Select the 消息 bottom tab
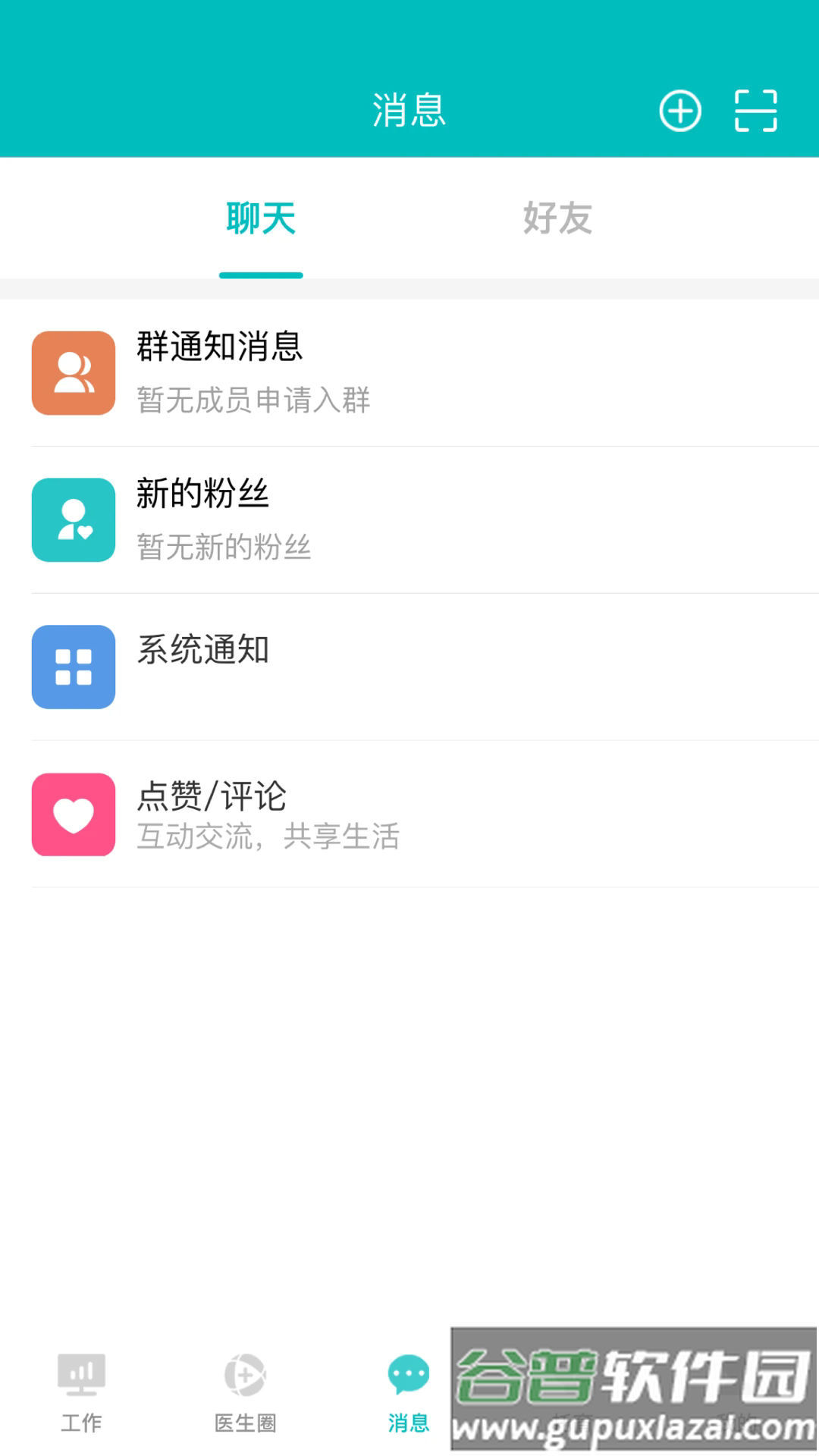Viewport: 819px width, 1456px height. coord(409,1392)
